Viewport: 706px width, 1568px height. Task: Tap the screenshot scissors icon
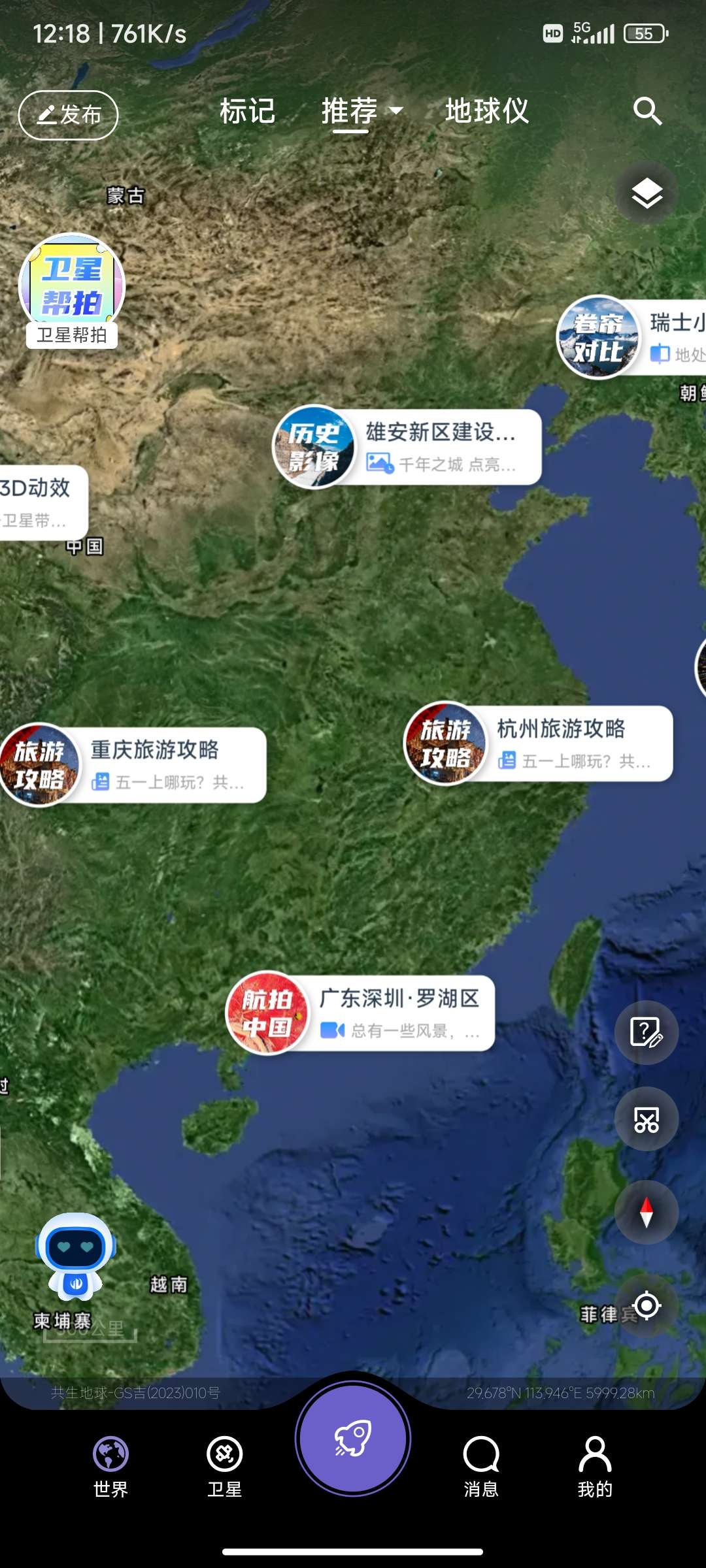647,1119
